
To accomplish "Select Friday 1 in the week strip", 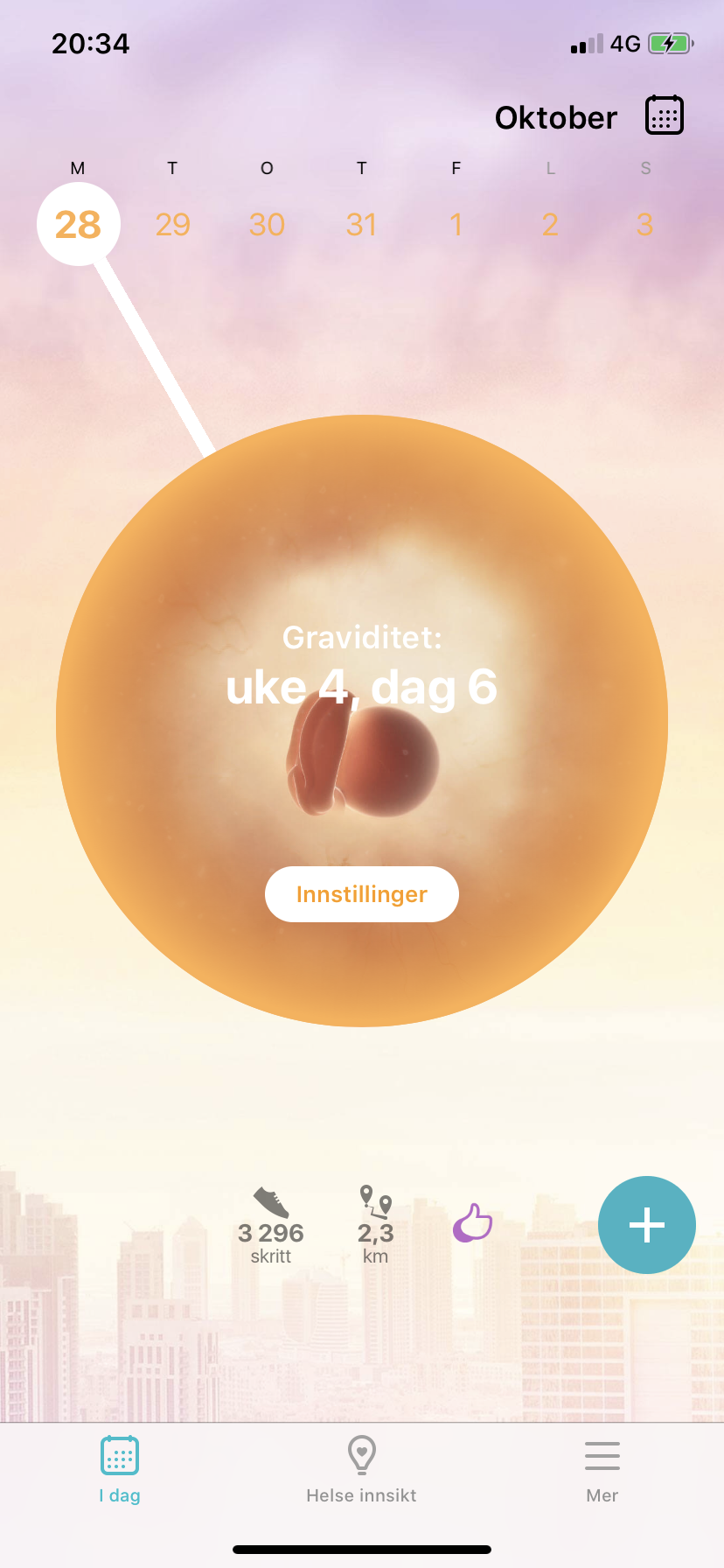I will [456, 225].
